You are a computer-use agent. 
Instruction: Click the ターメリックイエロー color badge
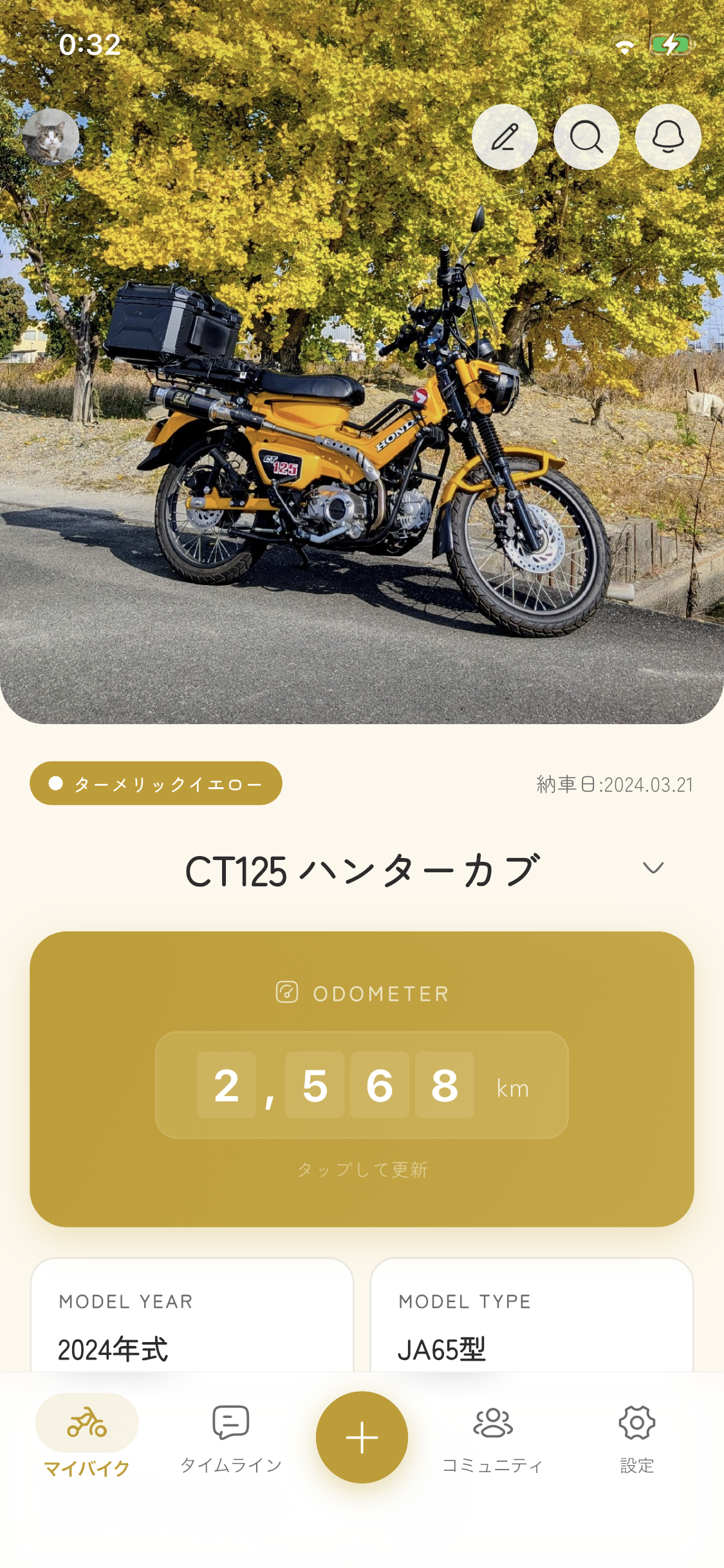157,784
